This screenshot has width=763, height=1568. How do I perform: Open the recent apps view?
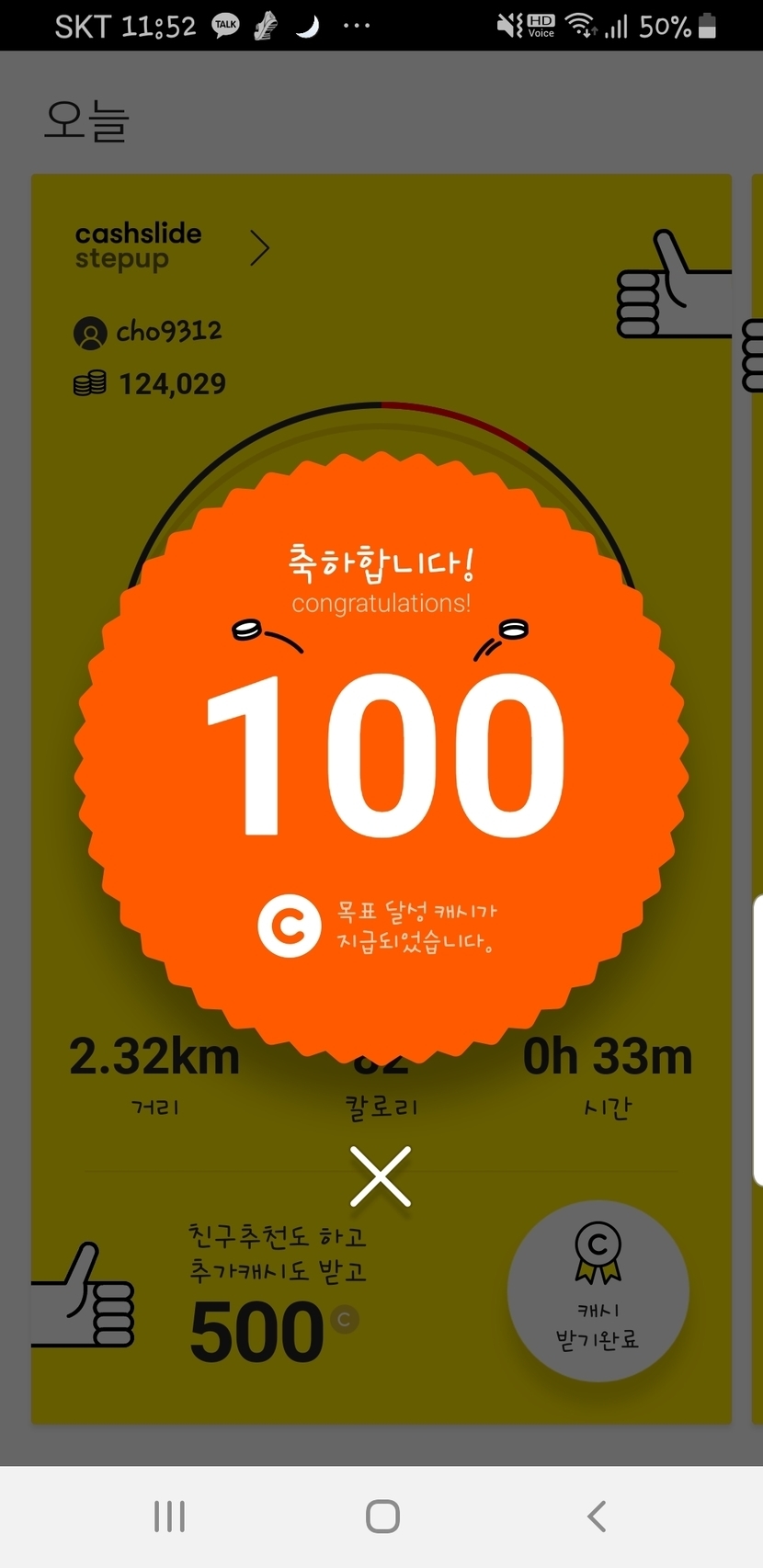170,1517
